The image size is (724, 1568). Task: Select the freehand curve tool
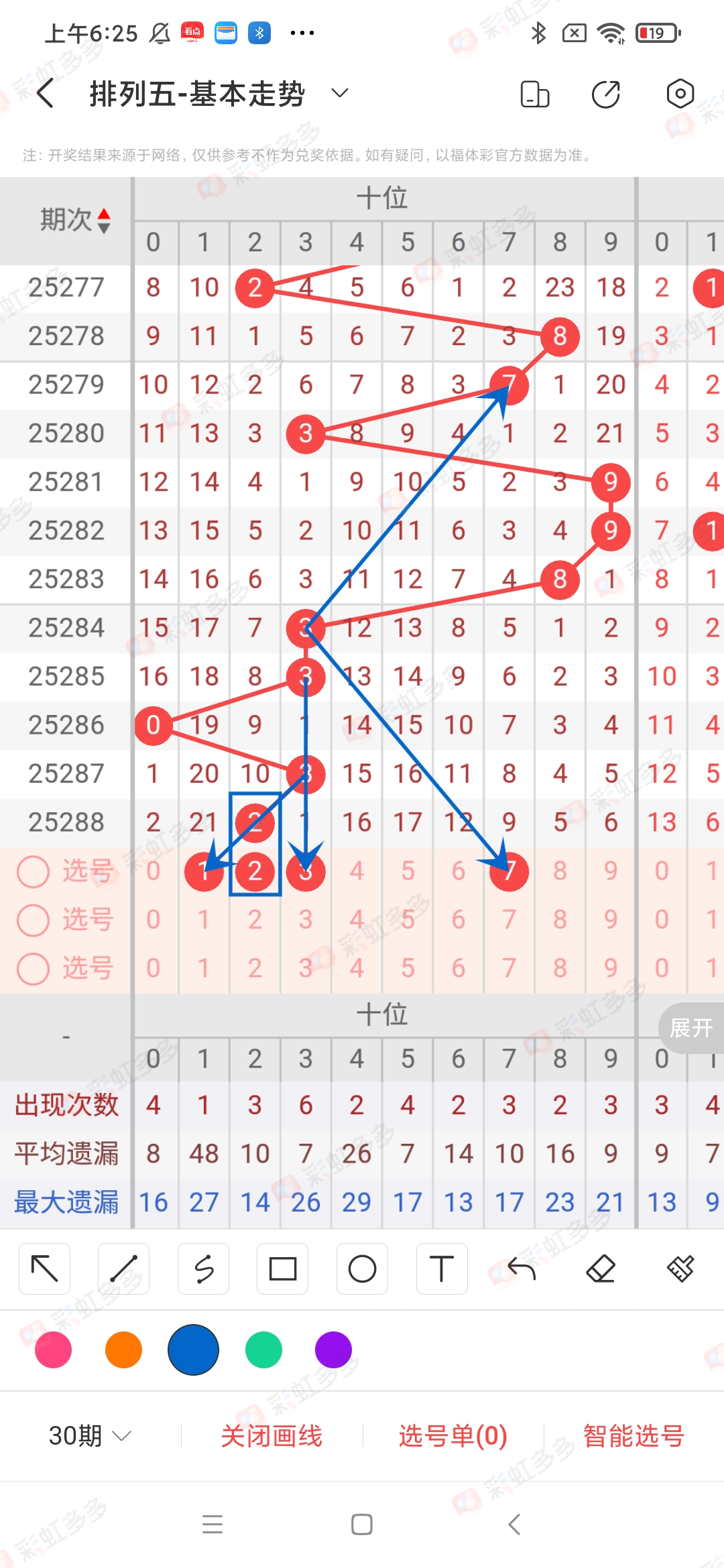[x=203, y=1268]
